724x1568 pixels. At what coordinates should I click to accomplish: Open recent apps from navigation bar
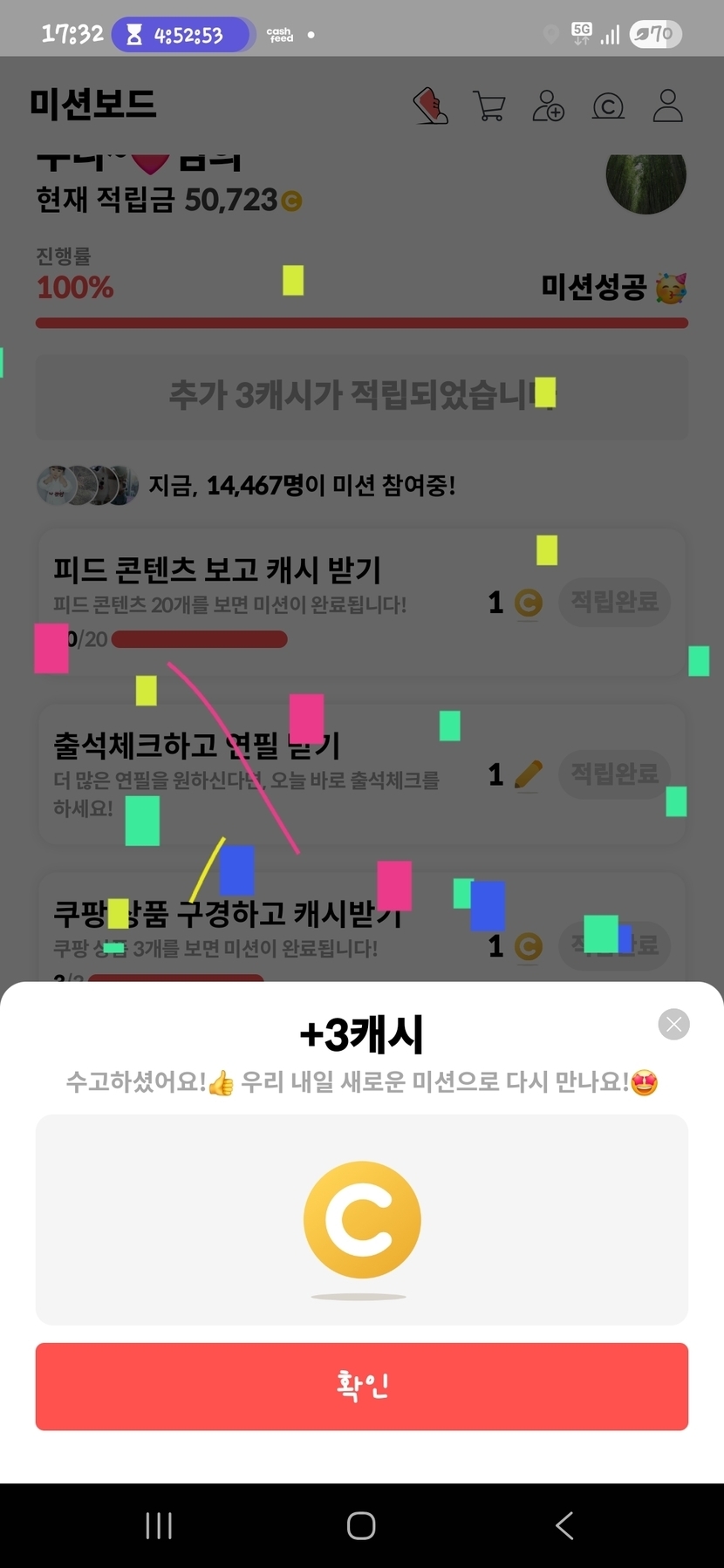coord(159,1525)
